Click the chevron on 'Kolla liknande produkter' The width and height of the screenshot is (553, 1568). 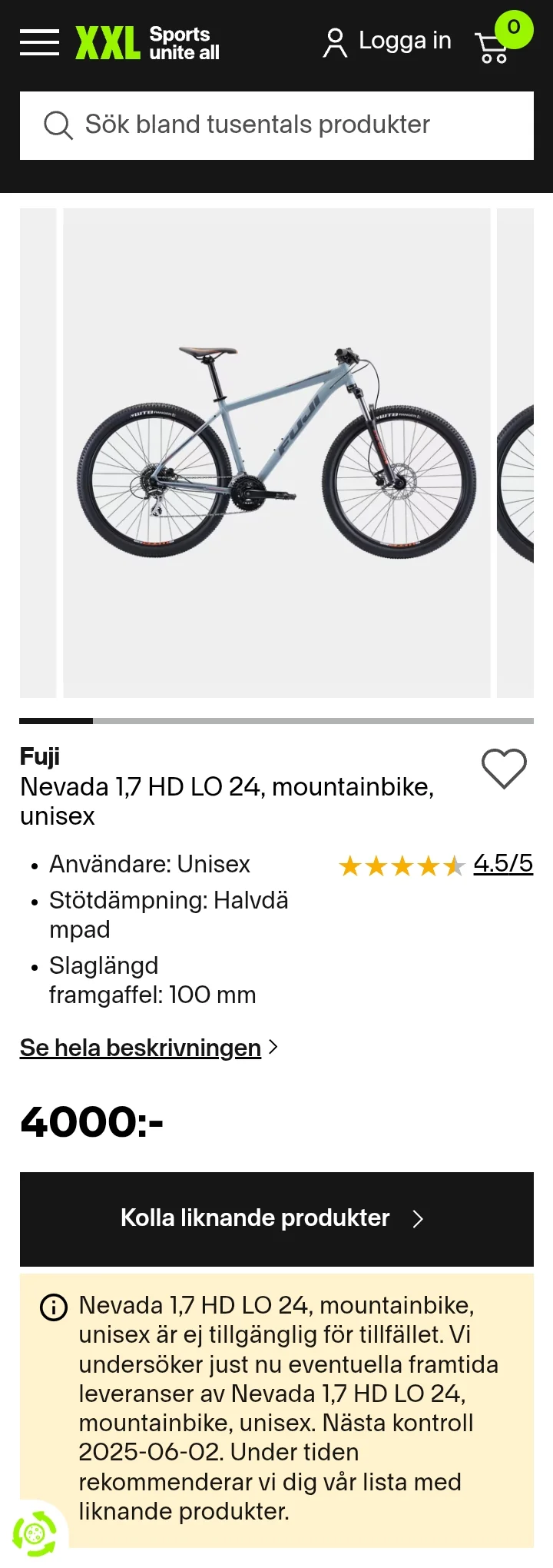[418, 1219]
